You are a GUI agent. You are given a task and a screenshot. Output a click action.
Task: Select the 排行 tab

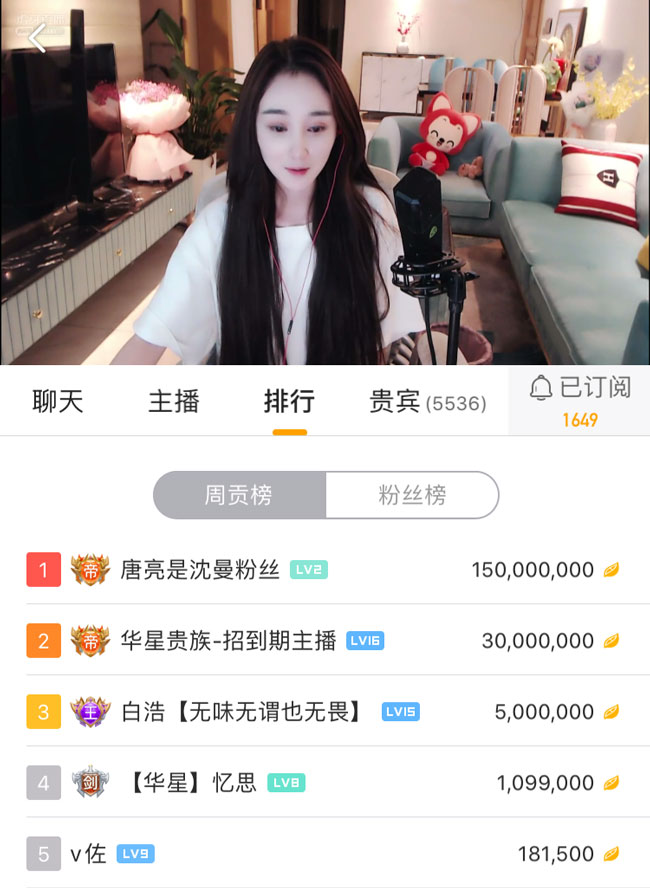tap(289, 402)
